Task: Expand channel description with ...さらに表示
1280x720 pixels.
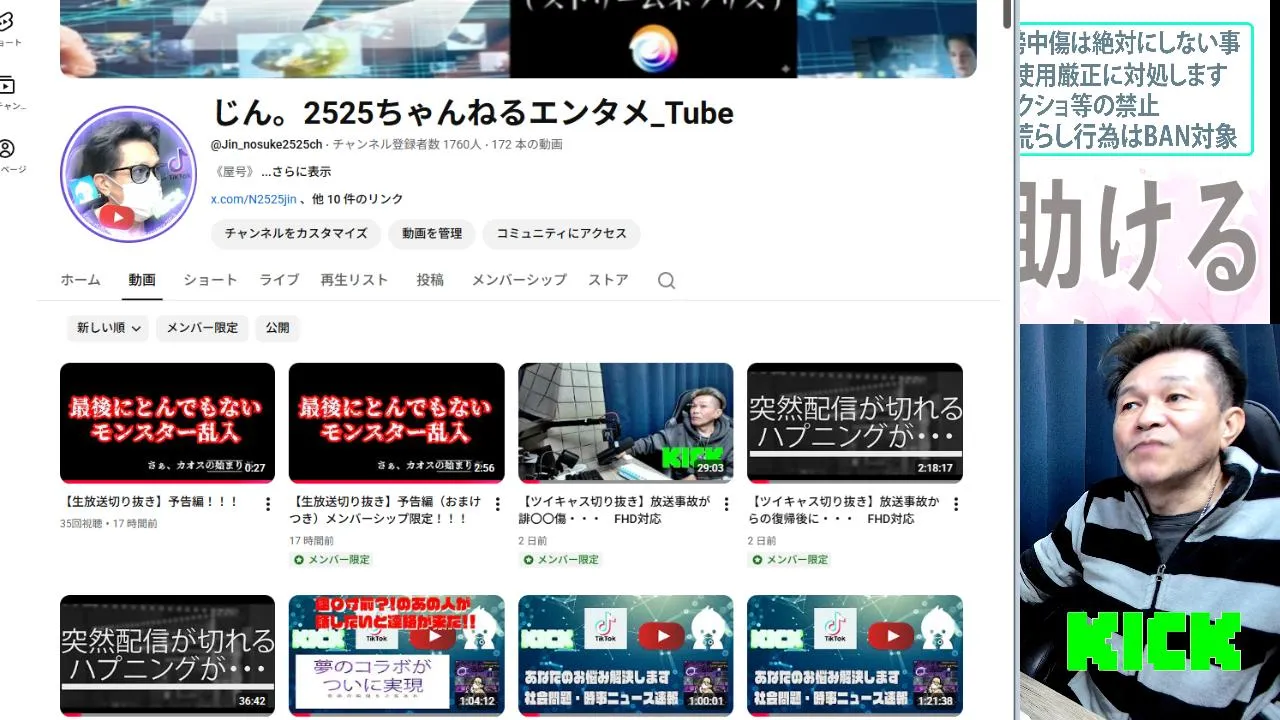Action: click(296, 172)
